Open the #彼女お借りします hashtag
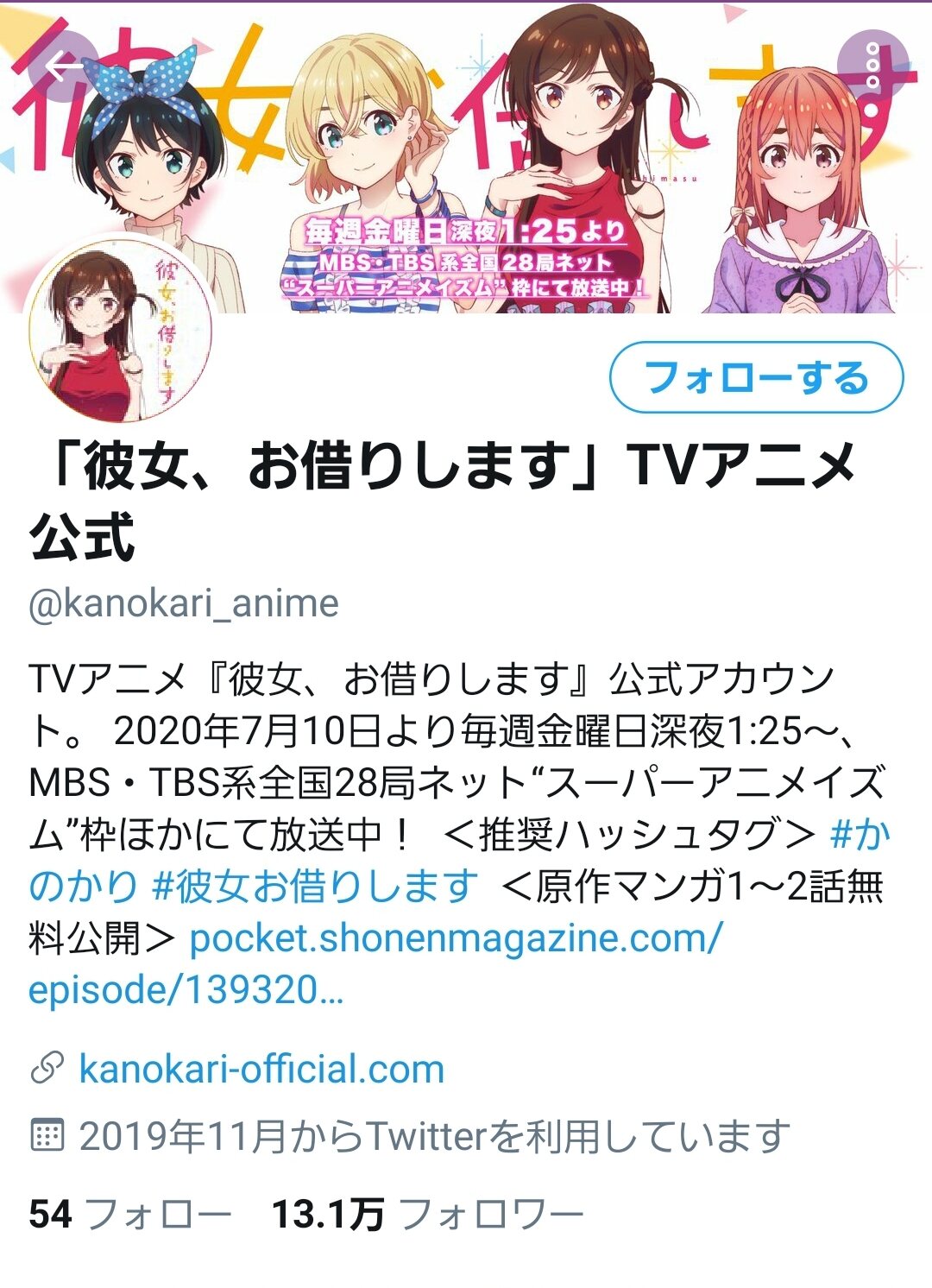 [315, 886]
